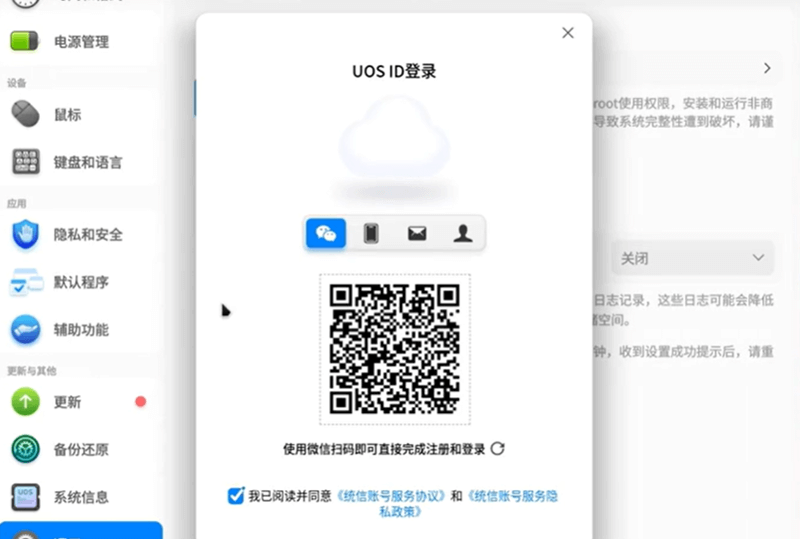Open 统信账号服务协议 link
Screen dimensions: 800x539
tap(392, 495)
